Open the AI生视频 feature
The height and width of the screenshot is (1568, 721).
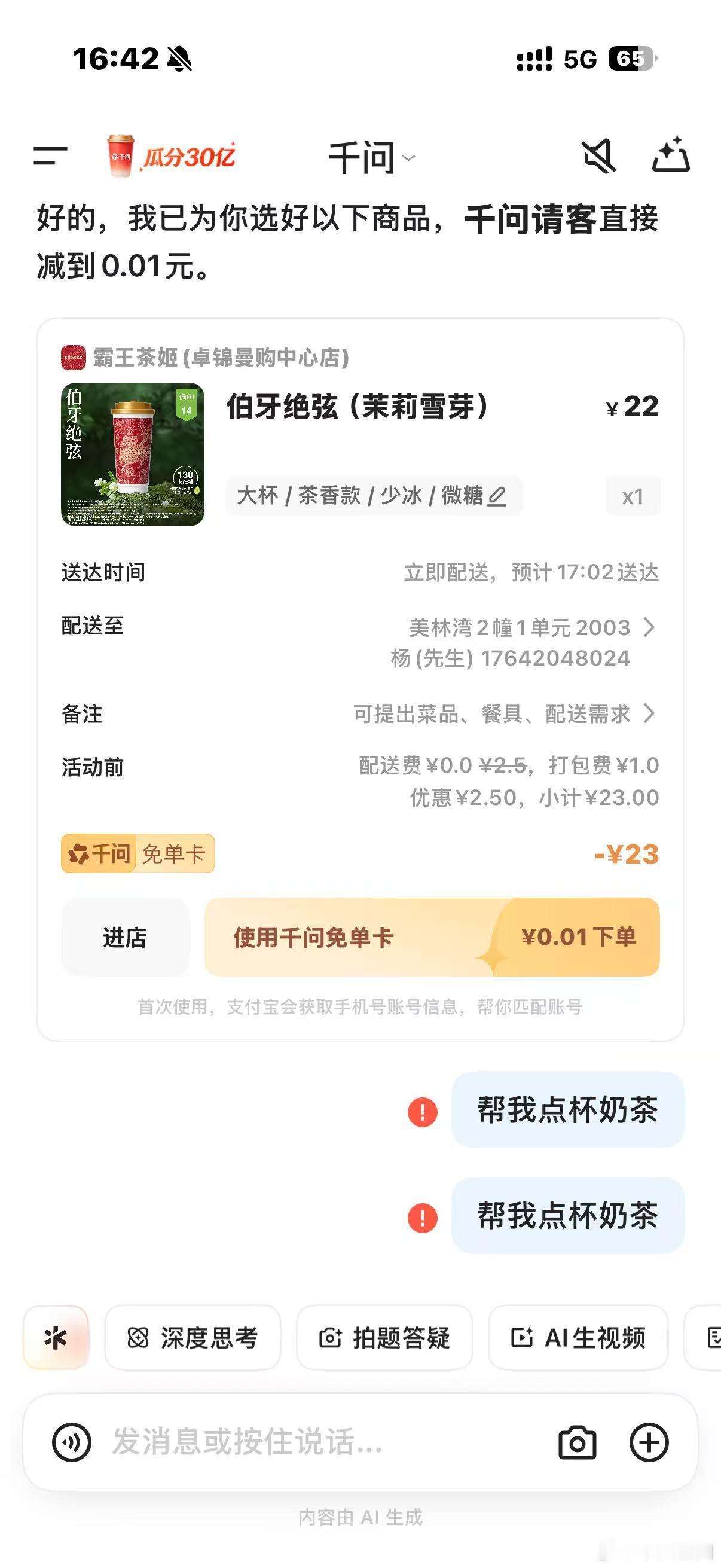coord(577,1339)
